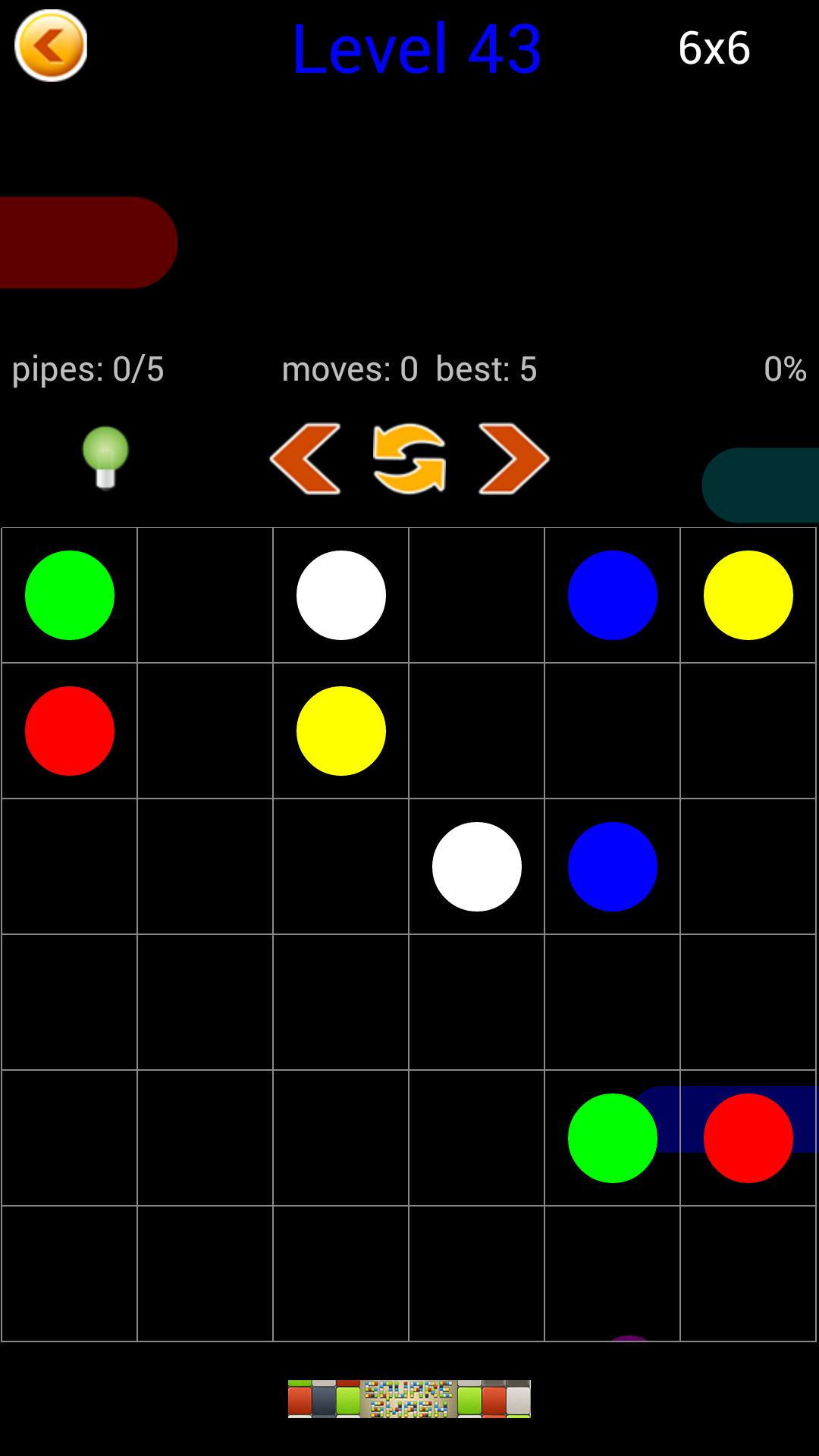Open the Square Smash ad banner
This screenshot has width=819, height=1456.
(x=409, y=1398)
